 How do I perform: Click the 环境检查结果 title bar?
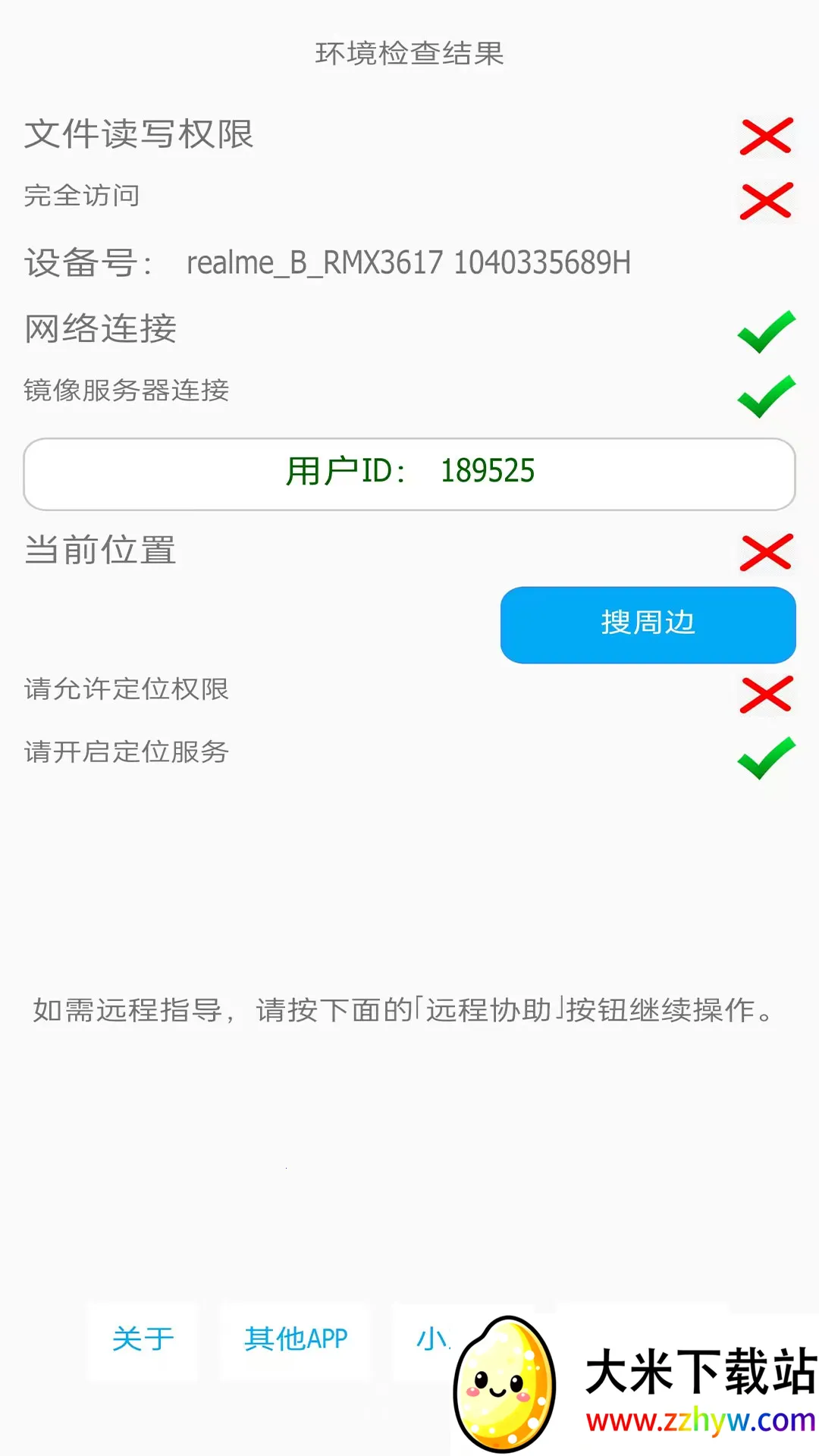click(x=409, y=53)
